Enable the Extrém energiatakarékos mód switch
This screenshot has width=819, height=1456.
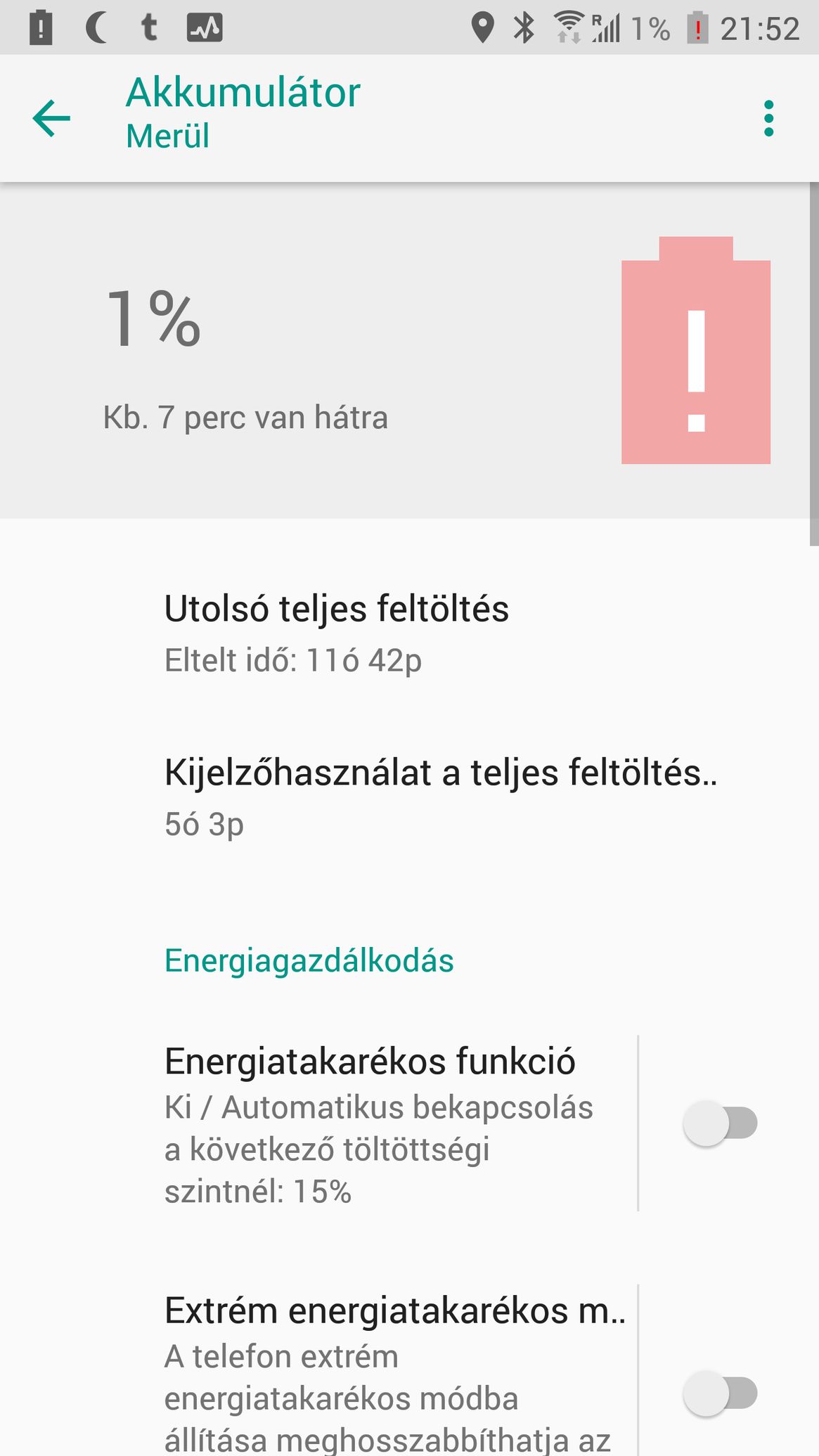pos(720,1393)
